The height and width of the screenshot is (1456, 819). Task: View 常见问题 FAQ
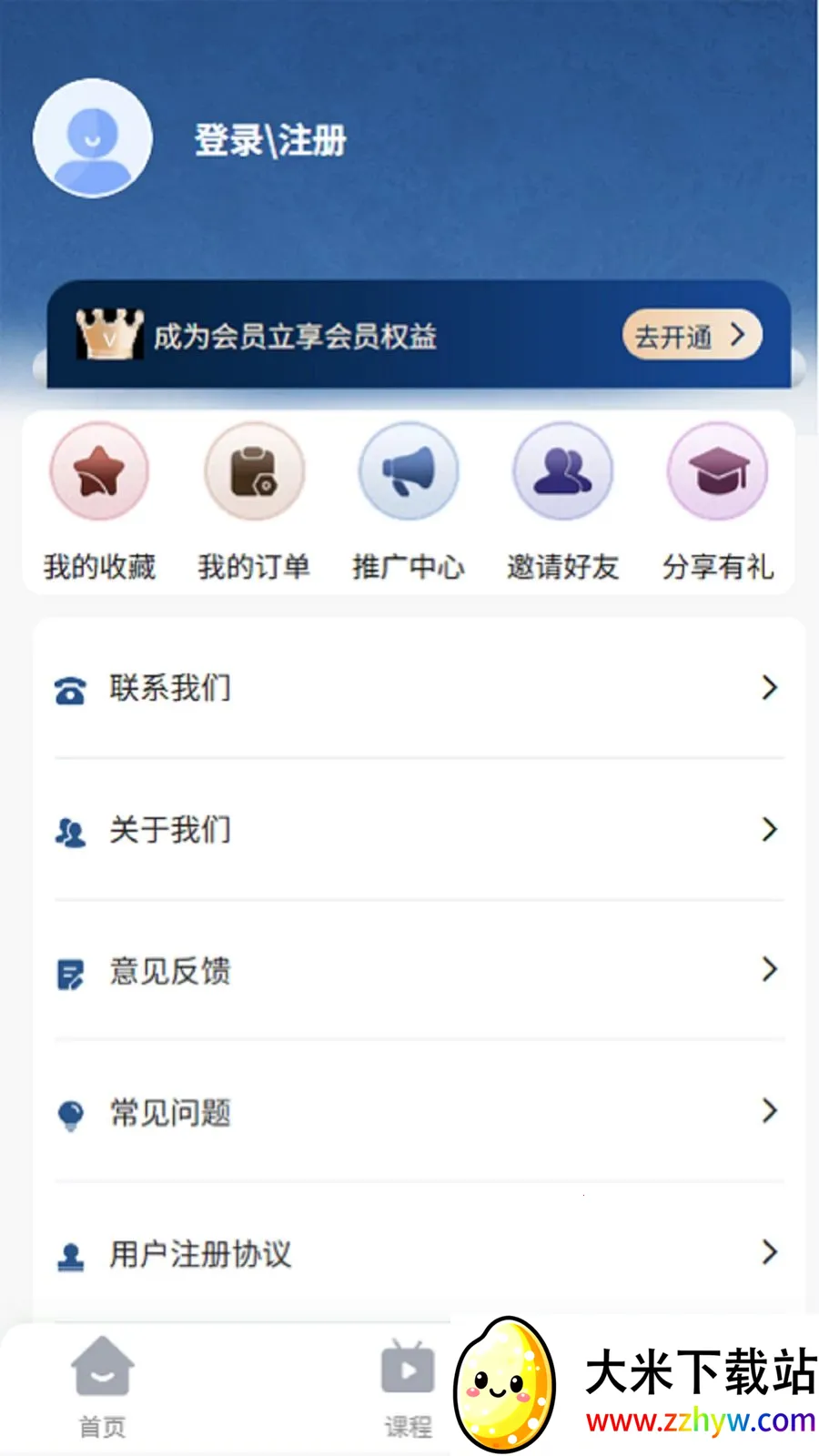click(419, 1112)
